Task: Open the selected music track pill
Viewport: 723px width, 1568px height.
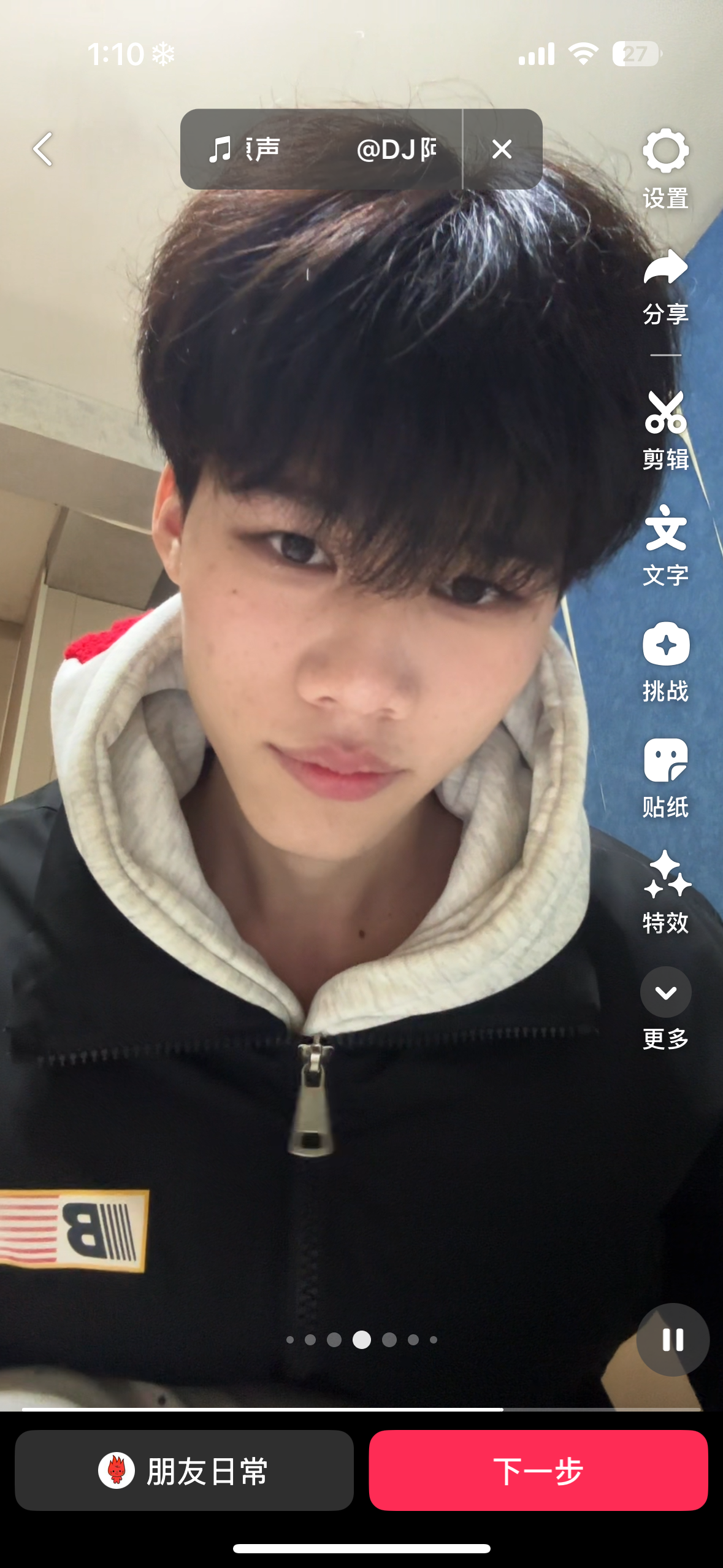Action: 321,149
